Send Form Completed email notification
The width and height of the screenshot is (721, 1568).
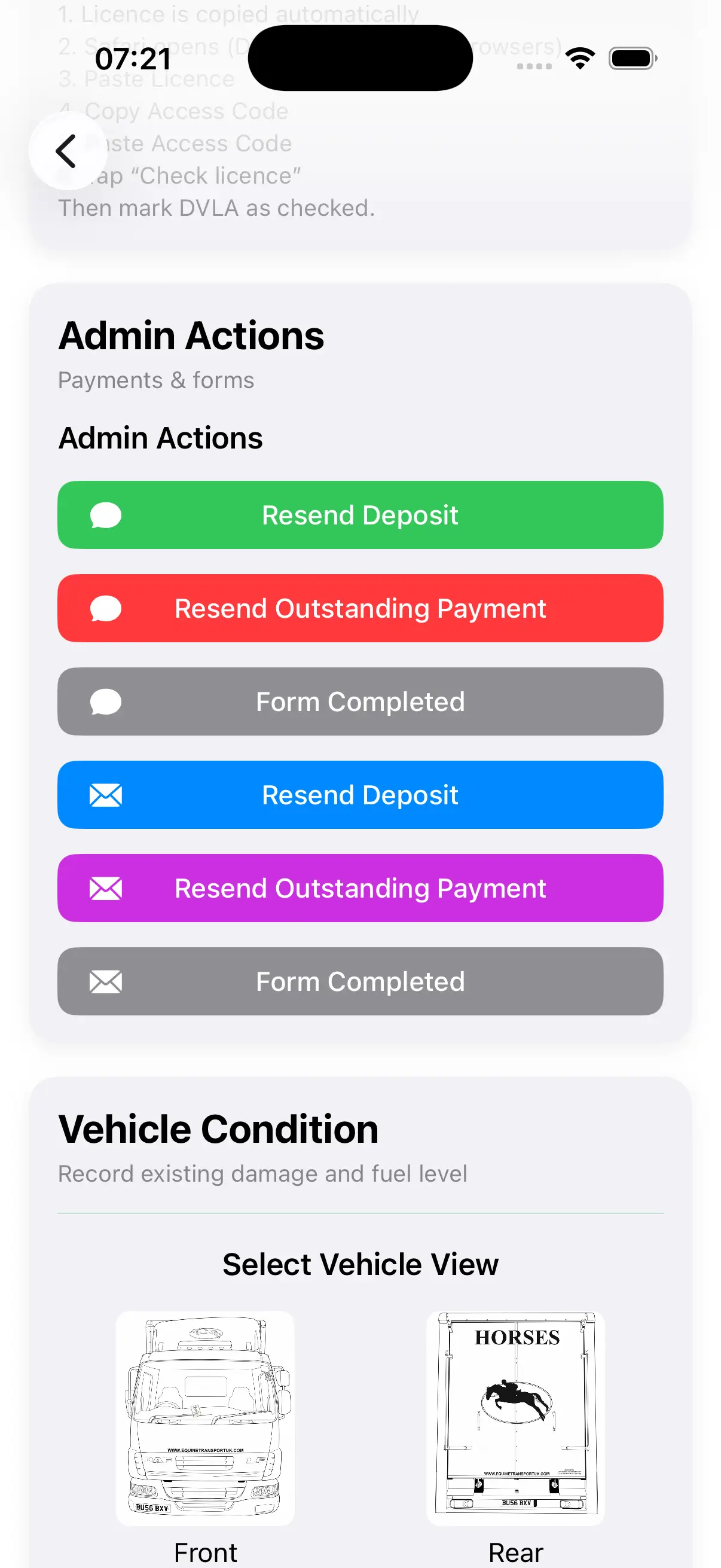[x=360, y=982]
